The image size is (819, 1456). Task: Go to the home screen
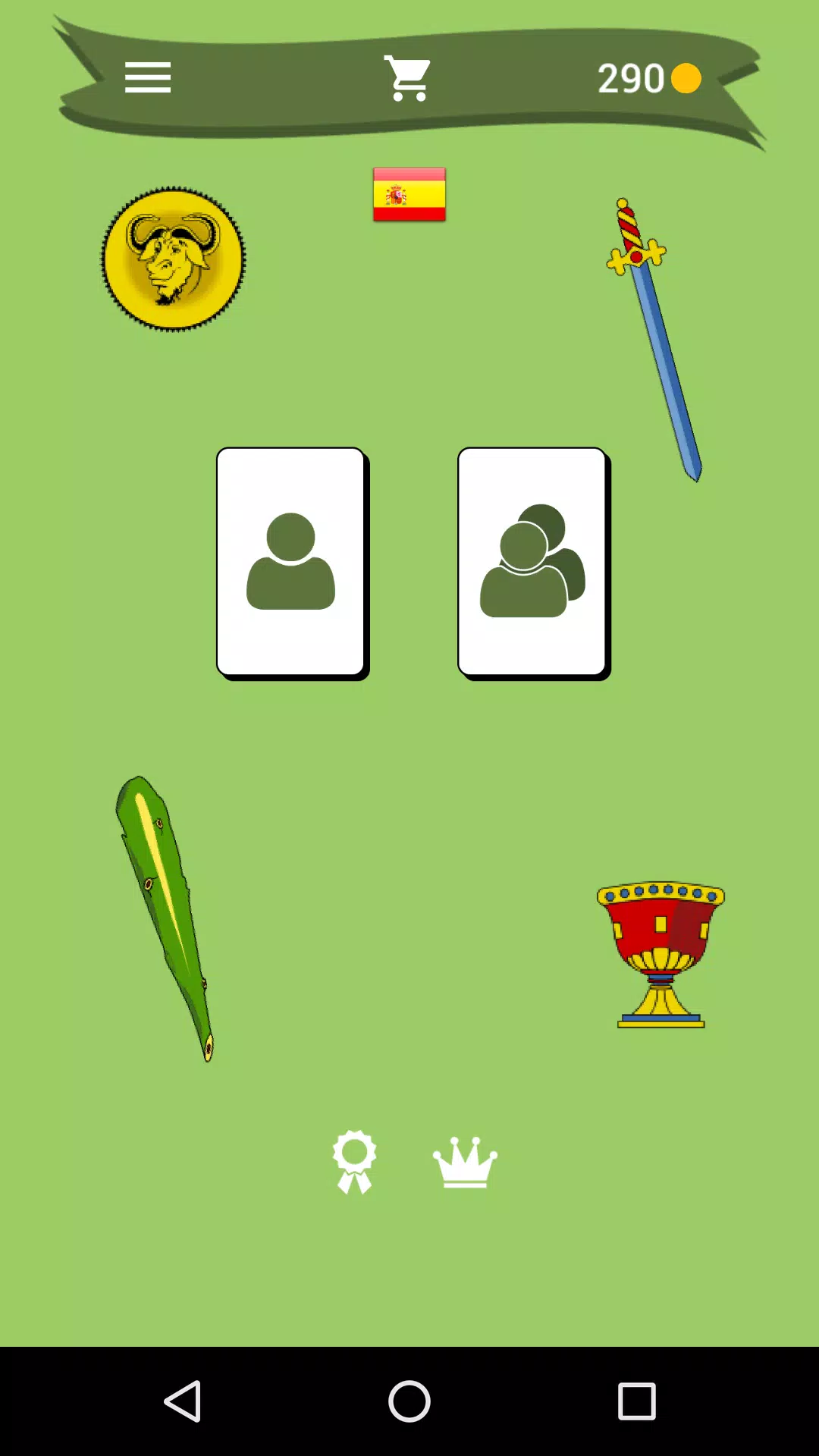pos(409,1401)
